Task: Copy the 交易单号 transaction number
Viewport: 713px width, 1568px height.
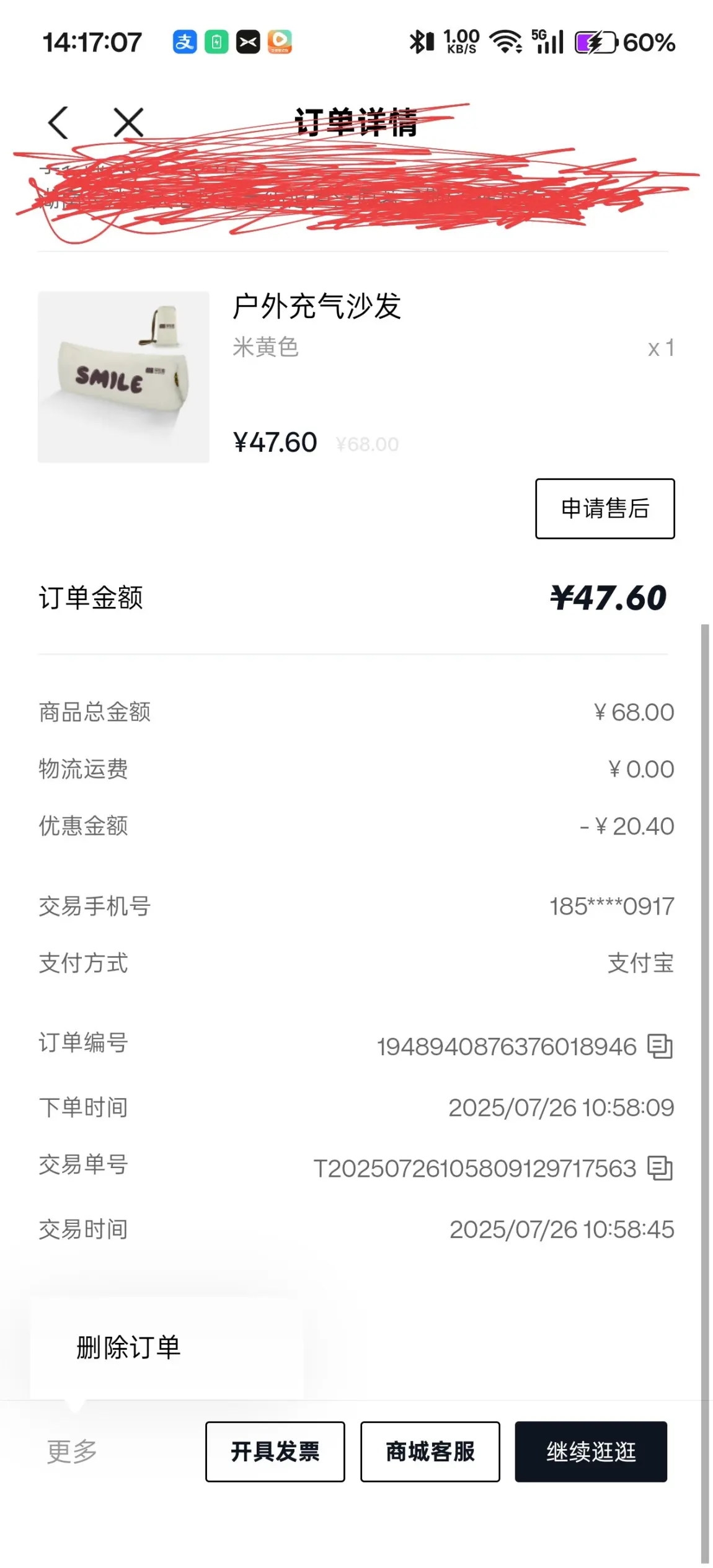Action: [x=660, y=1169]
